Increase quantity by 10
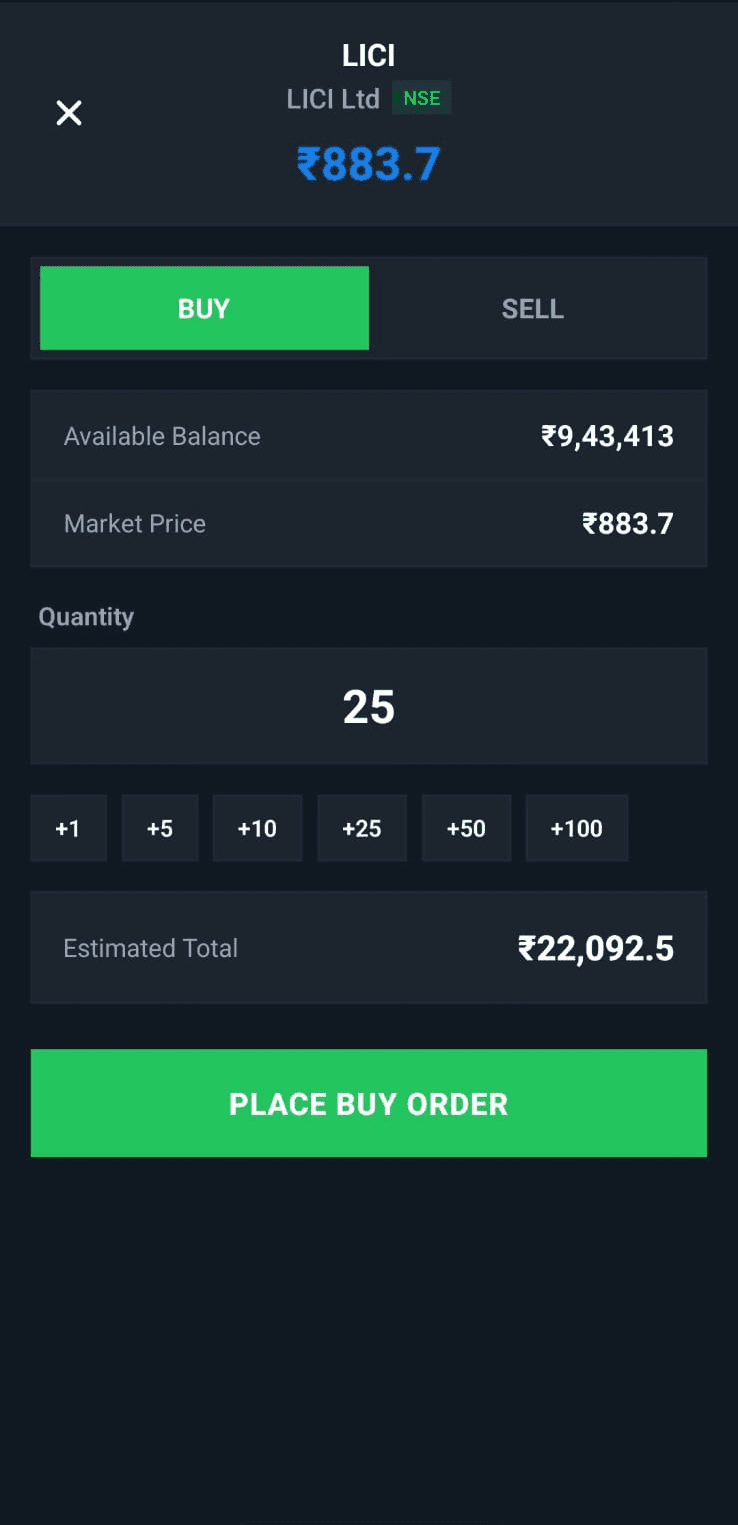 coord(257,828)
